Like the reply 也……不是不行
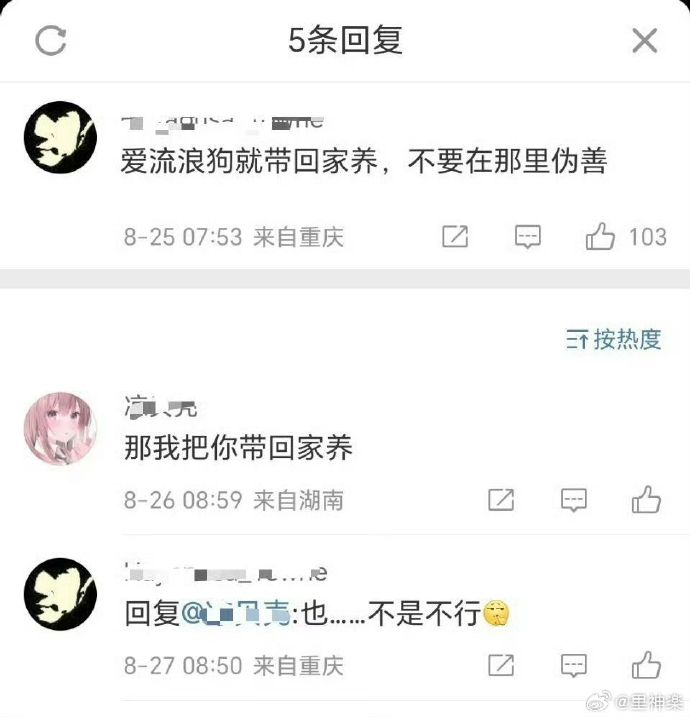Image resolution: width=690 pixels, height=718 pixels. 646,664
